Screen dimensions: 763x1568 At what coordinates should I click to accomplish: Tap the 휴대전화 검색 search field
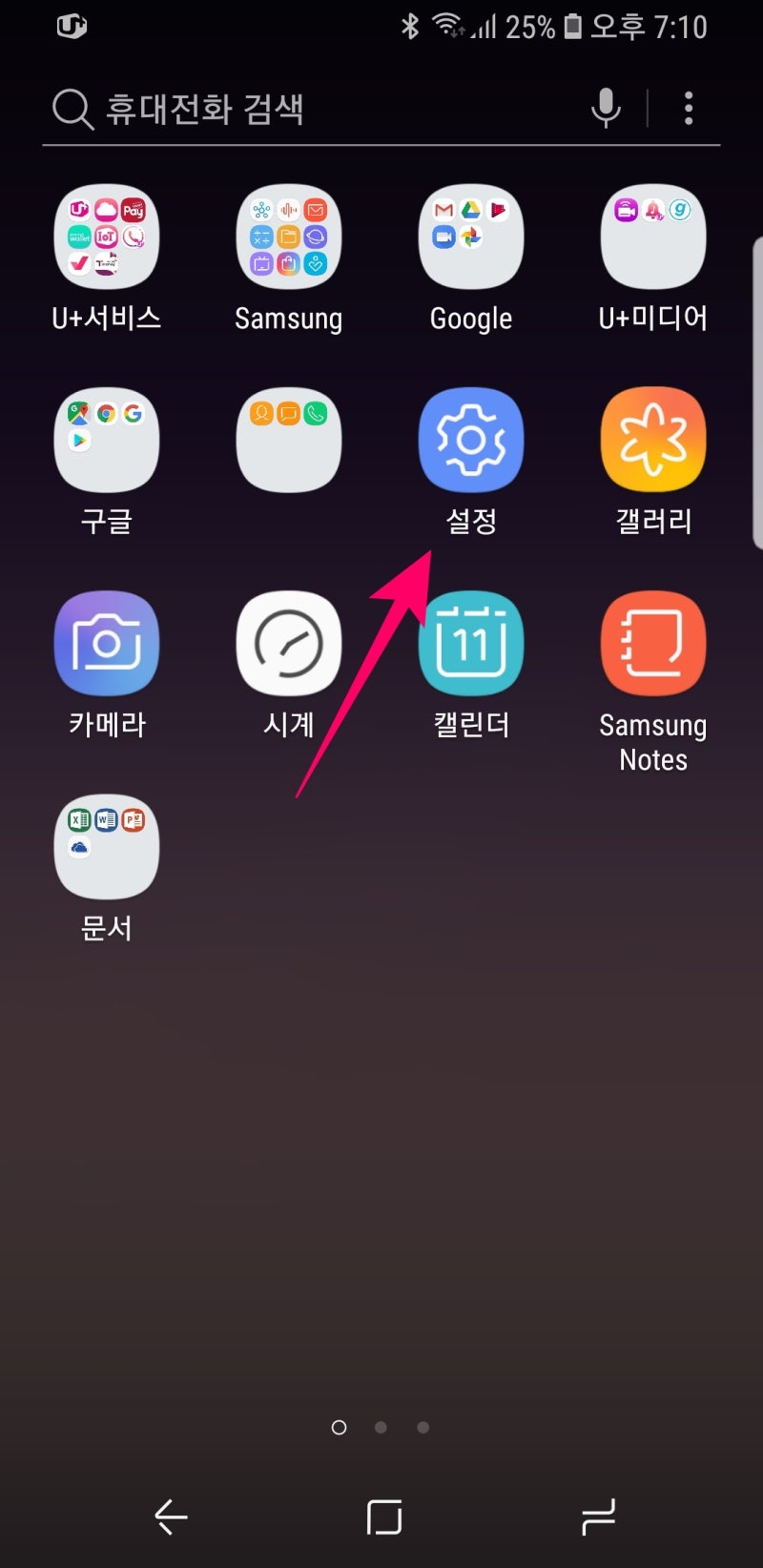(315, 109)
